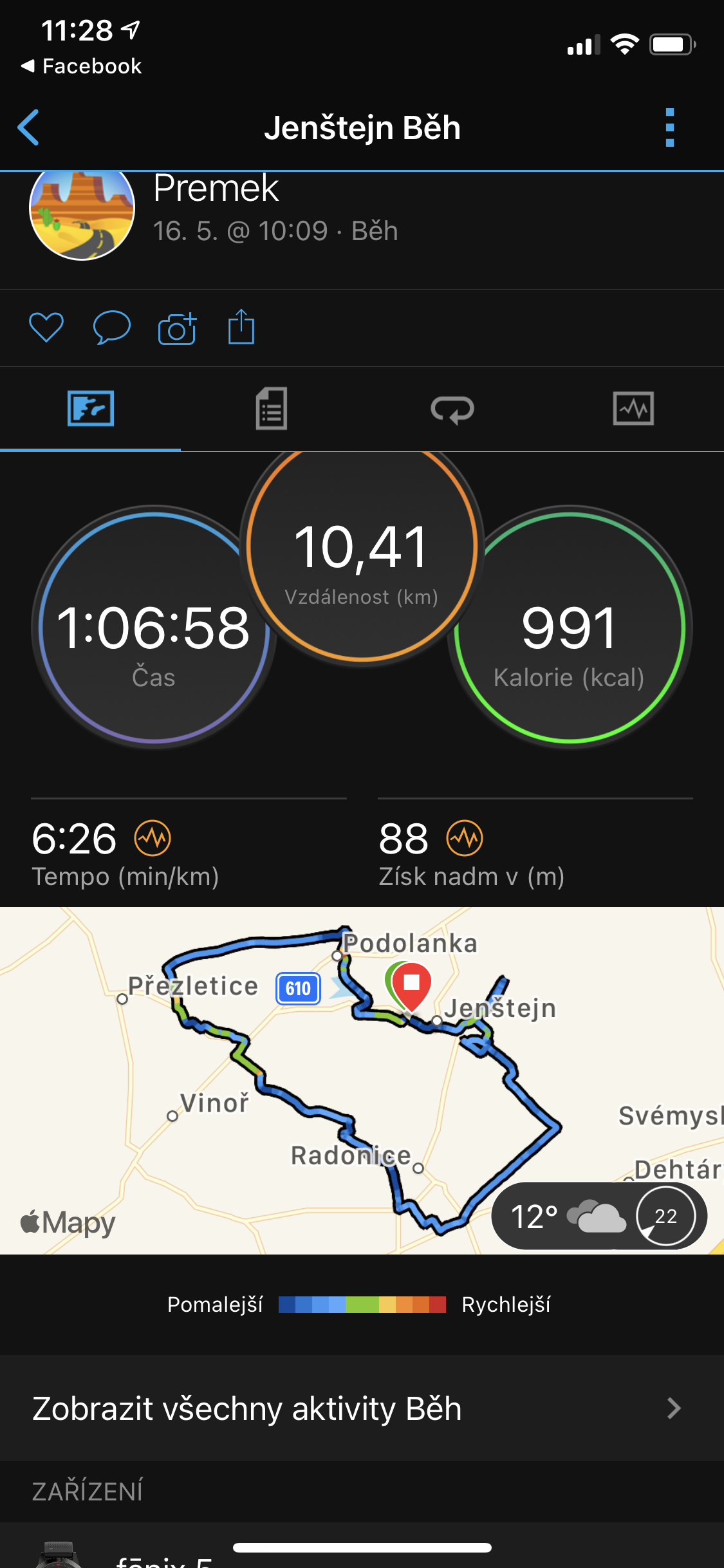Screen dimensions: 724x1568
Task: Open the overview map tab
Action: 91,409
